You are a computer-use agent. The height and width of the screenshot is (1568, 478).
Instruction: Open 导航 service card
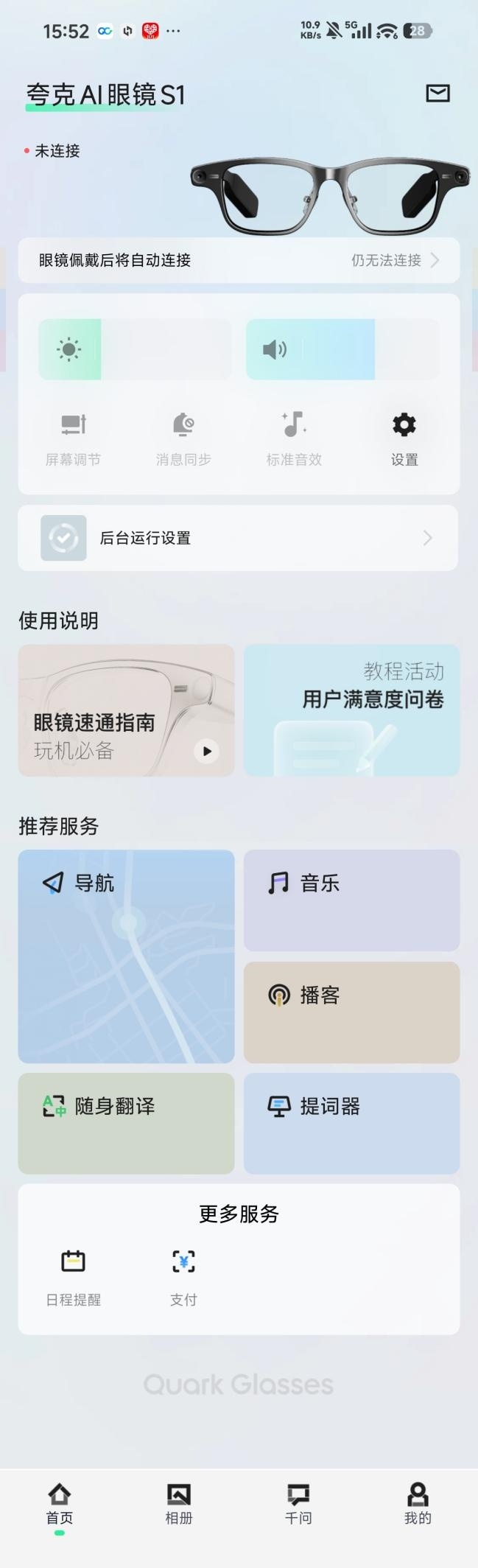tap(126, 956)
